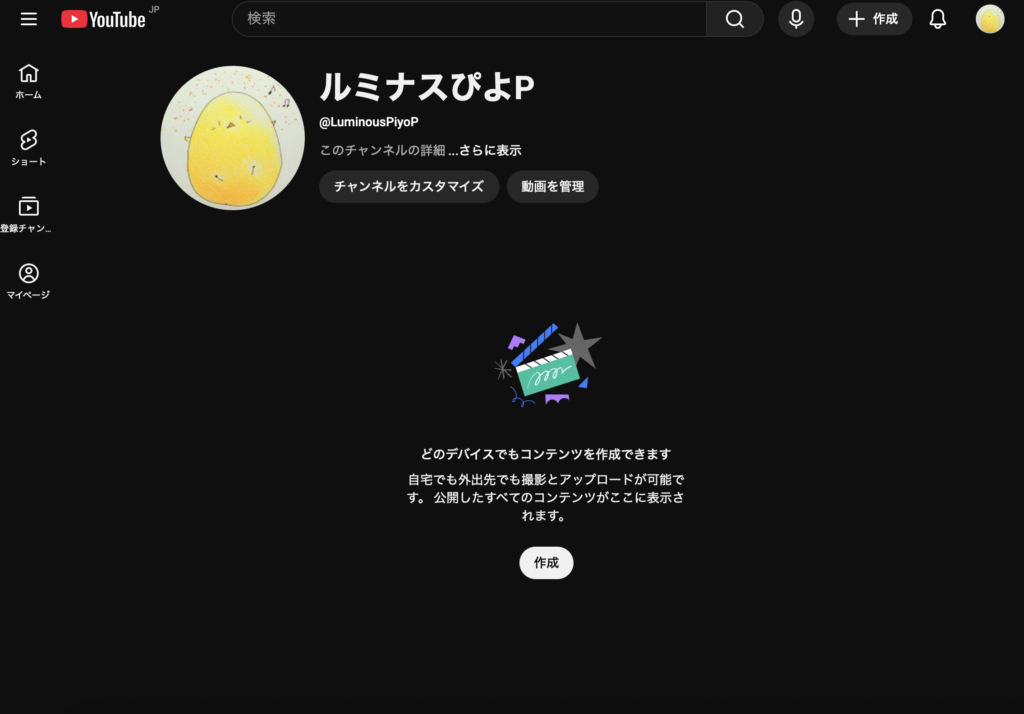The image size is (1024, 714).
Task: Open the hamburger guide menu
Action: 29,19
